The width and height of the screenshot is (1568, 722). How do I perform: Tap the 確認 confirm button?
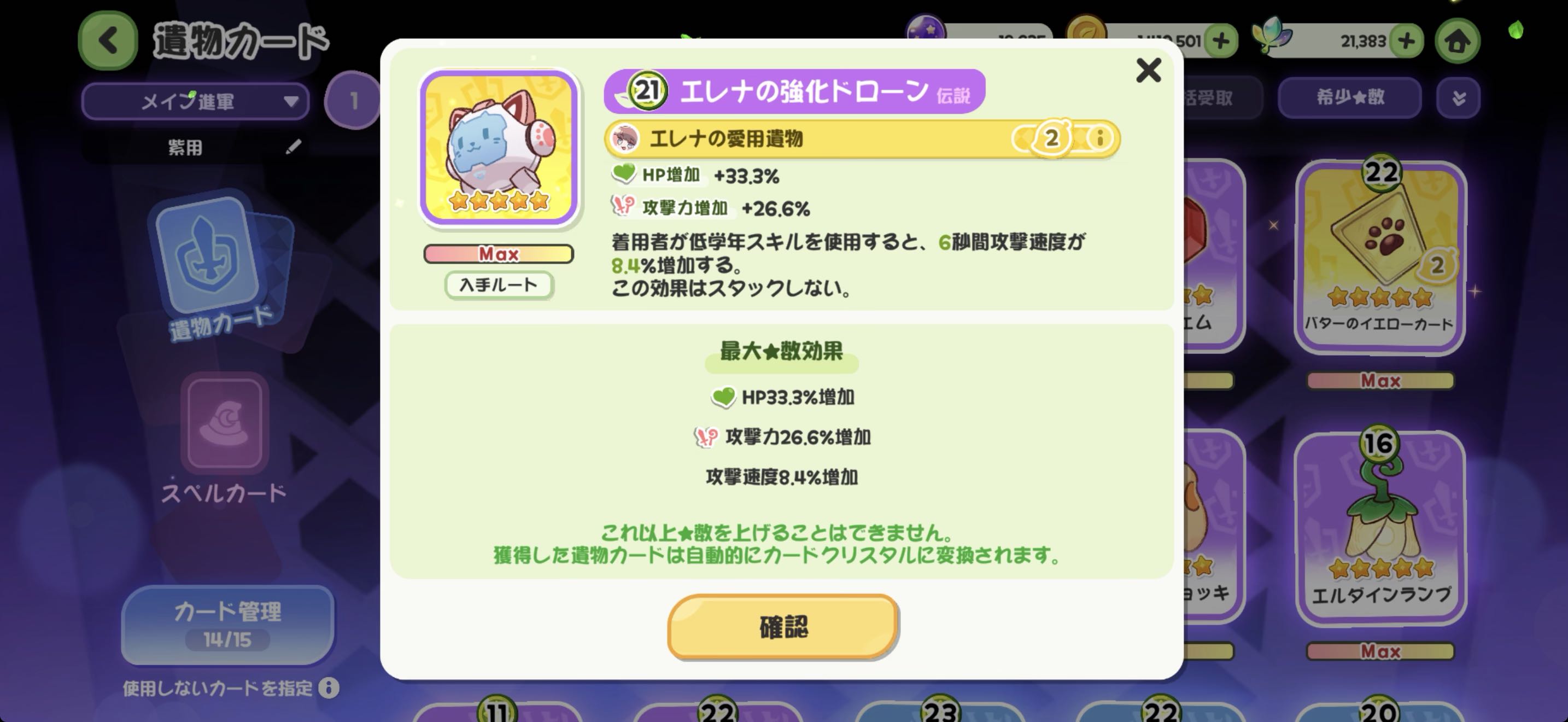[x=783, y=627]
